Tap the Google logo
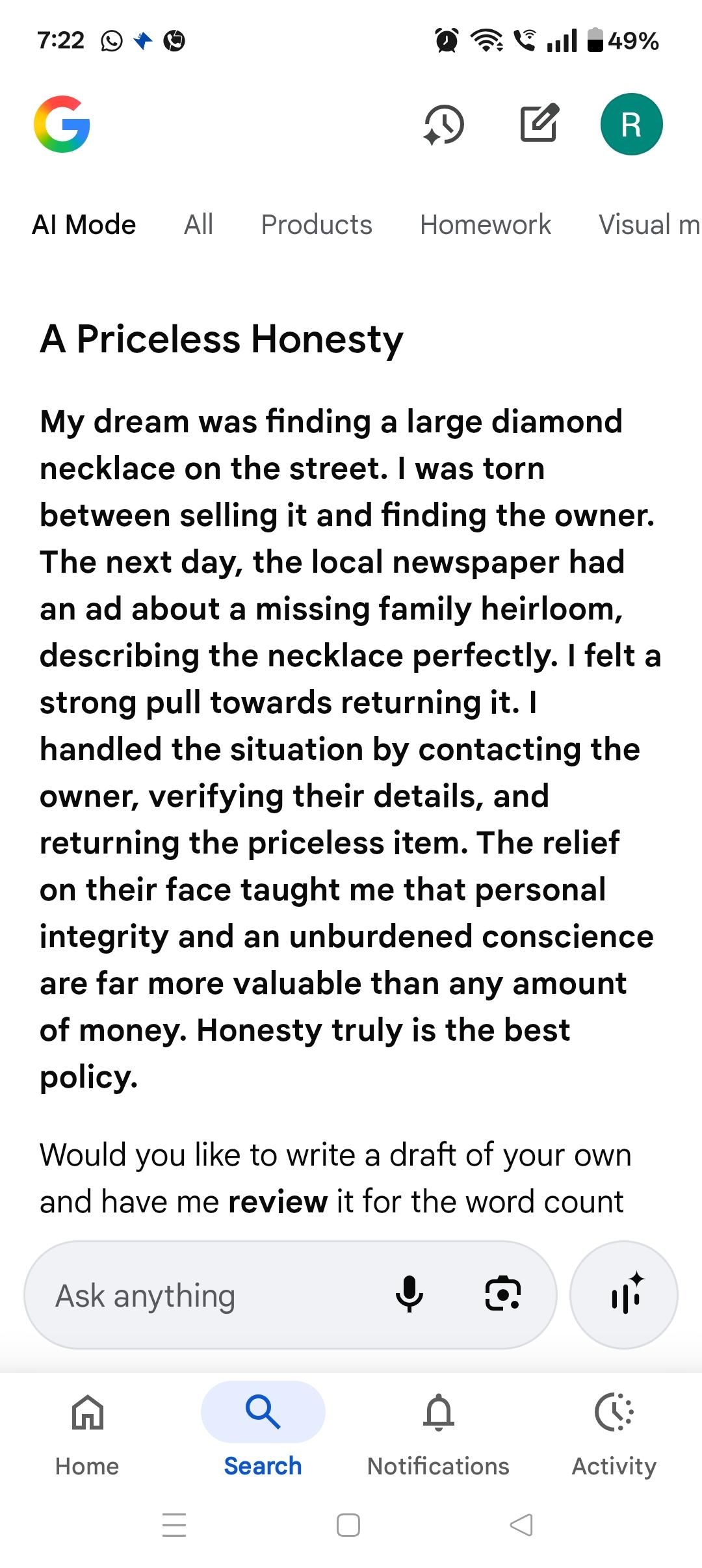 [62, 124]
